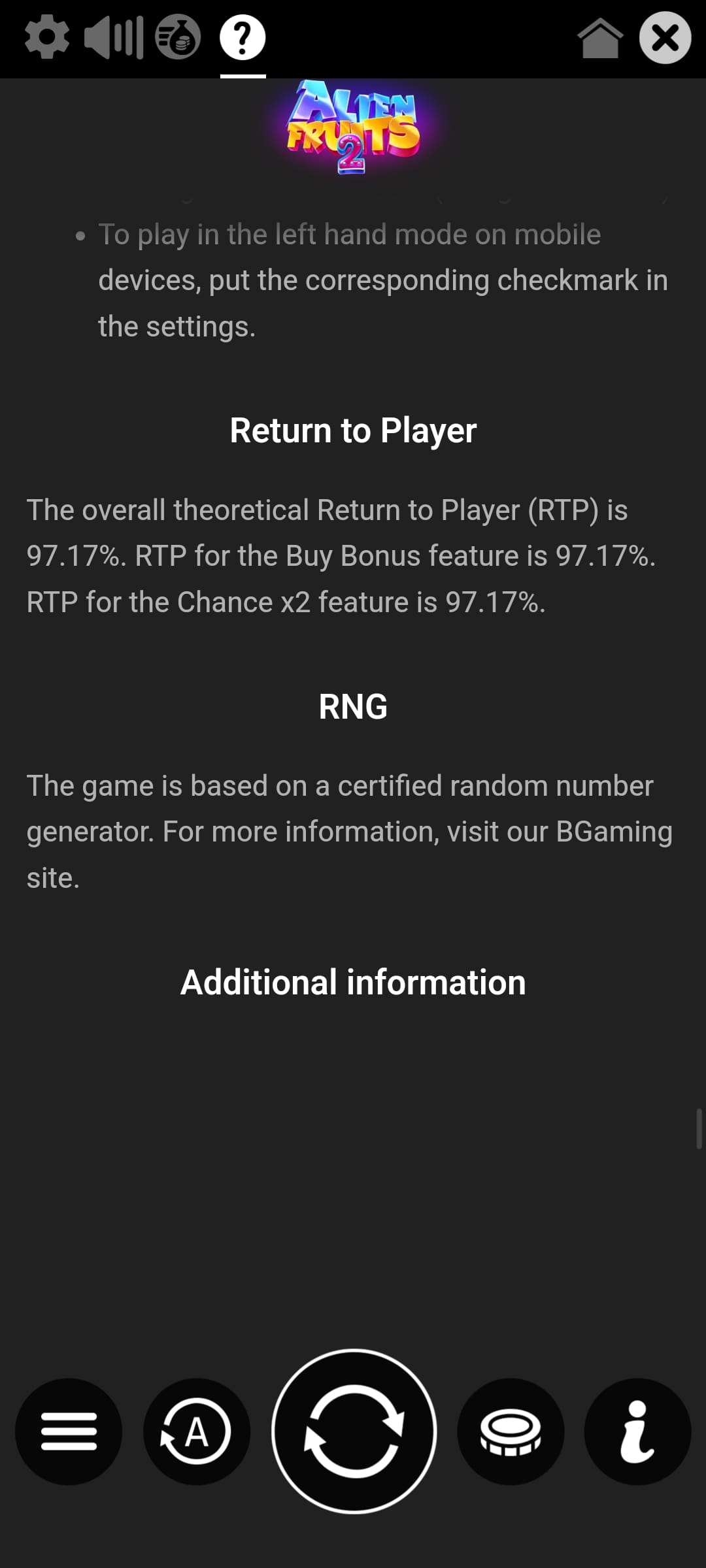Open the hamburger menu button

coord(69,1431)
